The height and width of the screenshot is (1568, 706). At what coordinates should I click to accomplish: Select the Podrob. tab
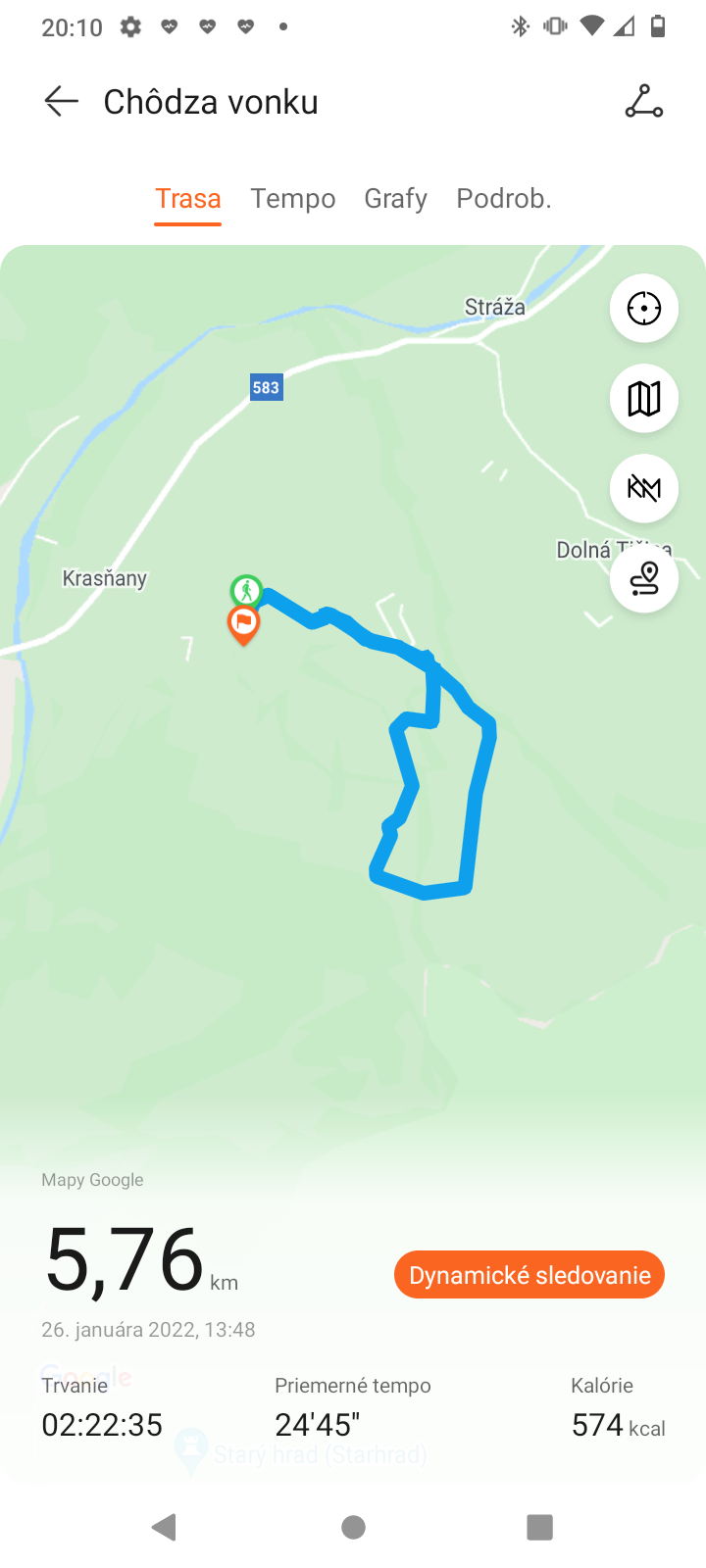504,198
